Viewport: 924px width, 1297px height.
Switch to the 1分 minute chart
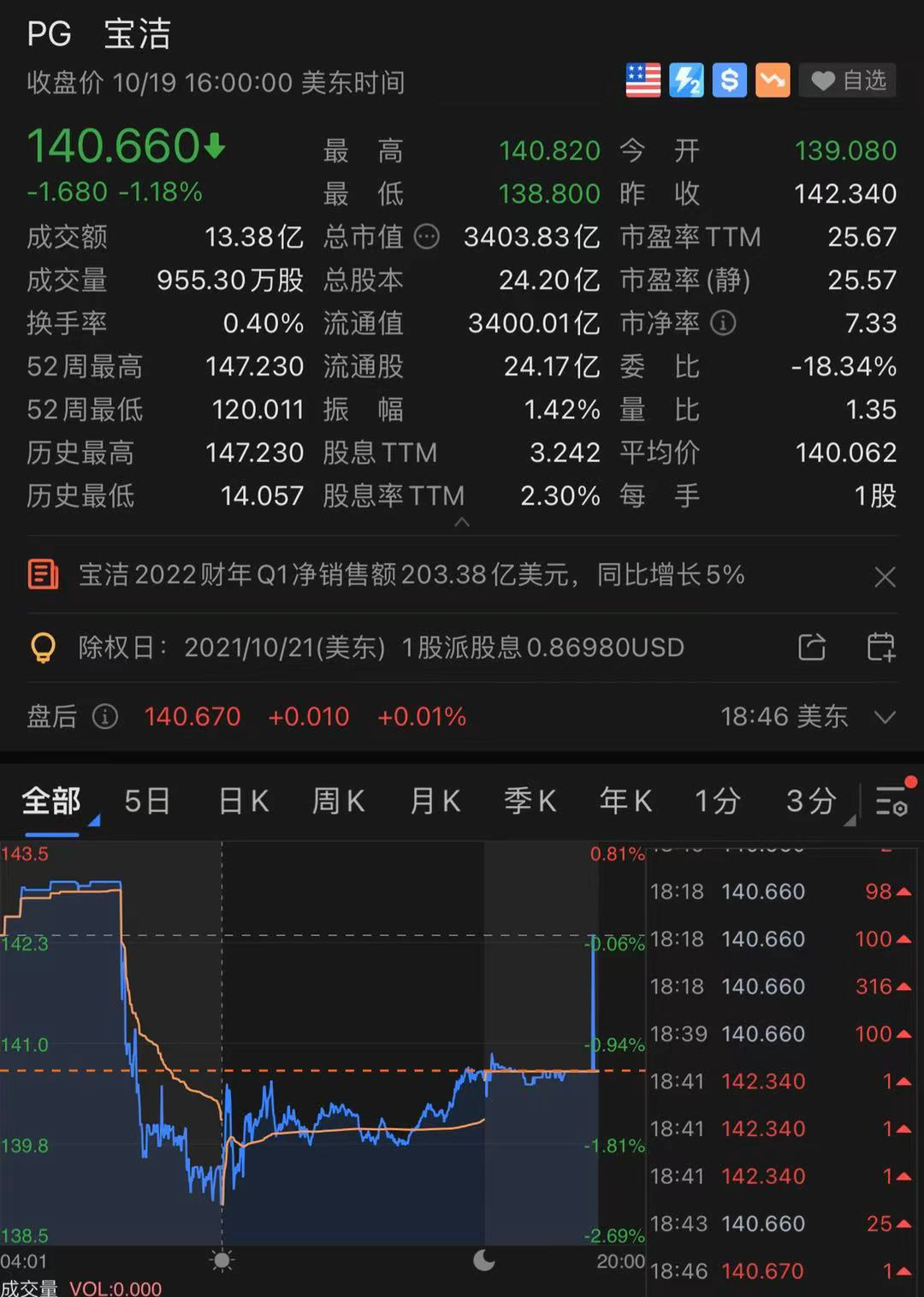717,802
